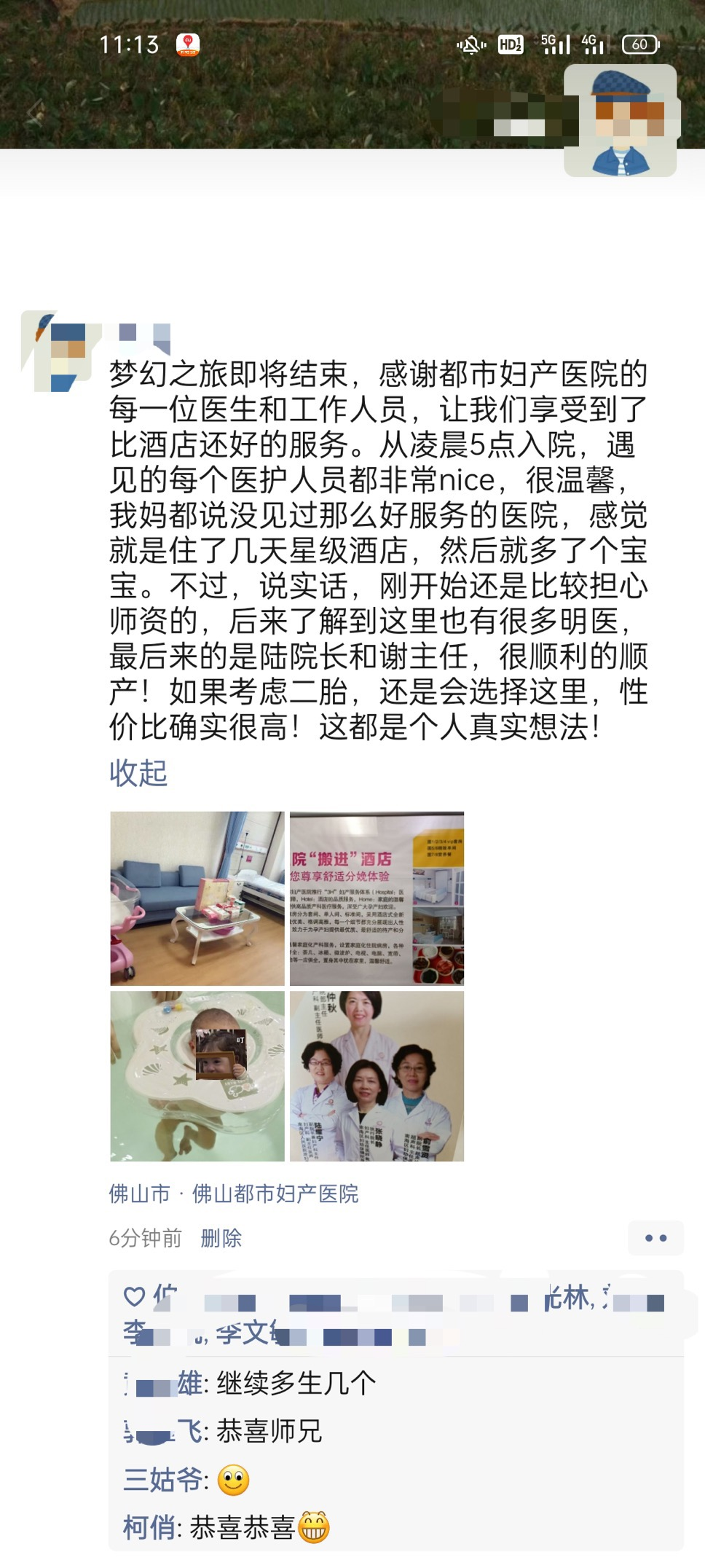The image size is (705, 1568).
Task: Open the like and comment options
Action: point(655,1238)
